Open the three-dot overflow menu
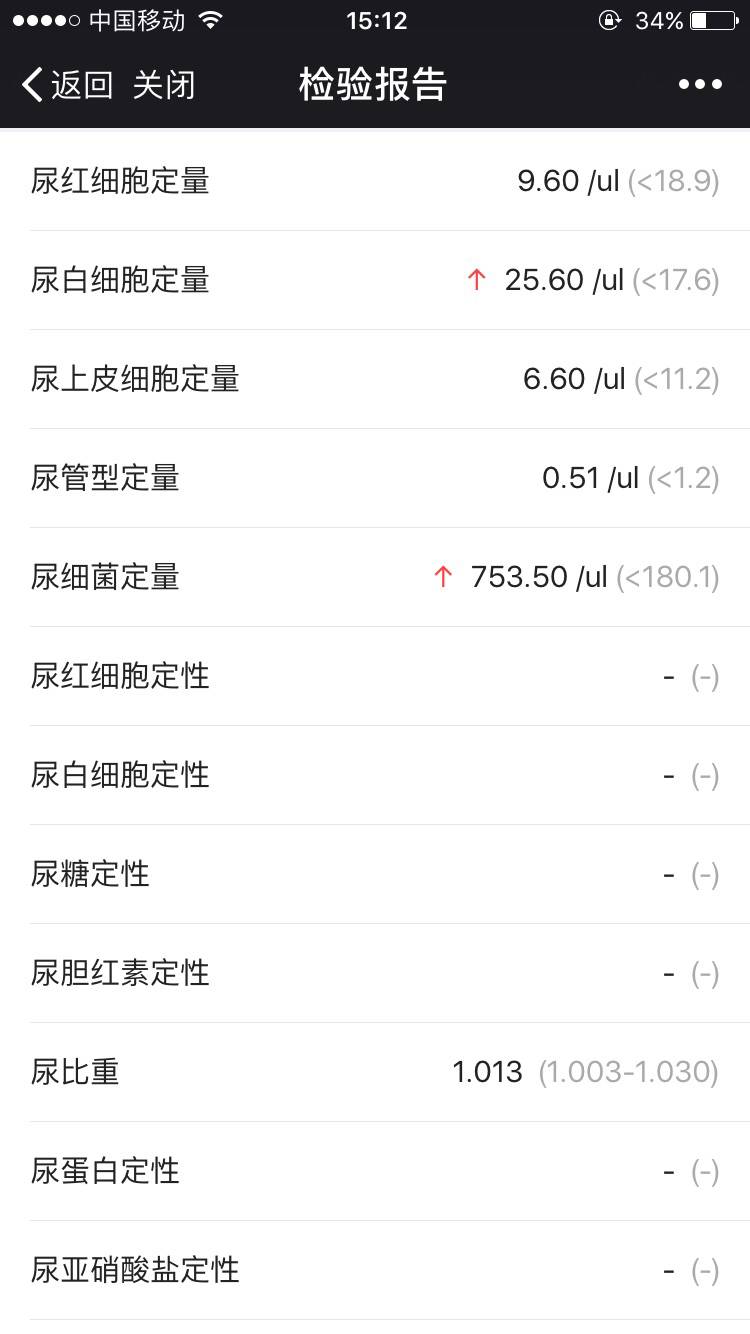Screen dimensions: 750x1334 (700, 85)
